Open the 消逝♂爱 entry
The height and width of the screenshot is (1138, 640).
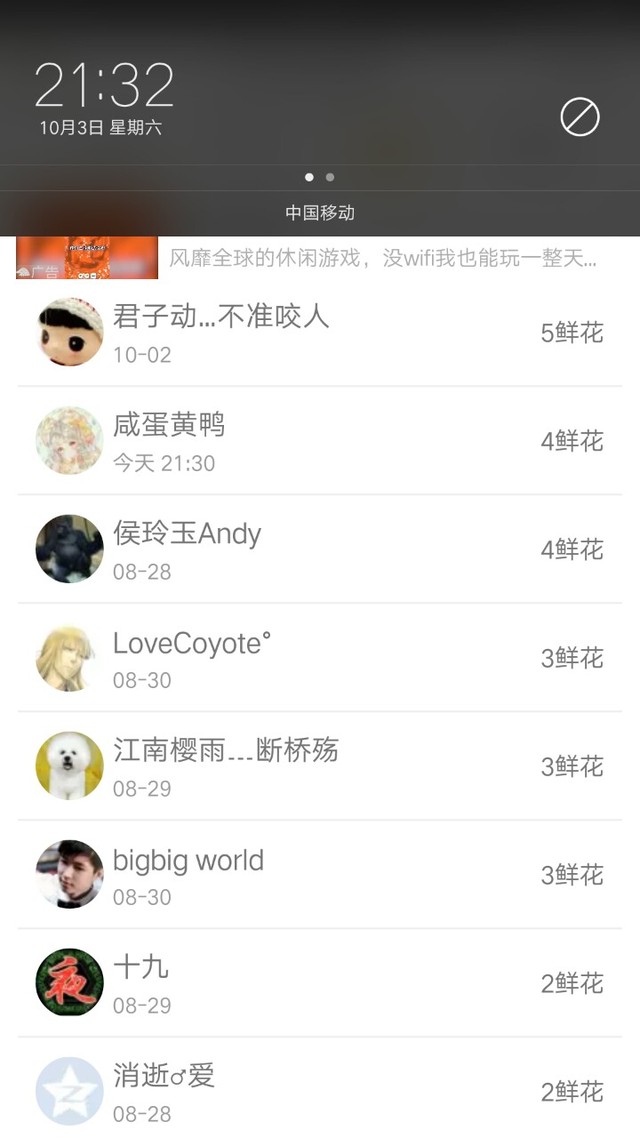(320, 1091)
